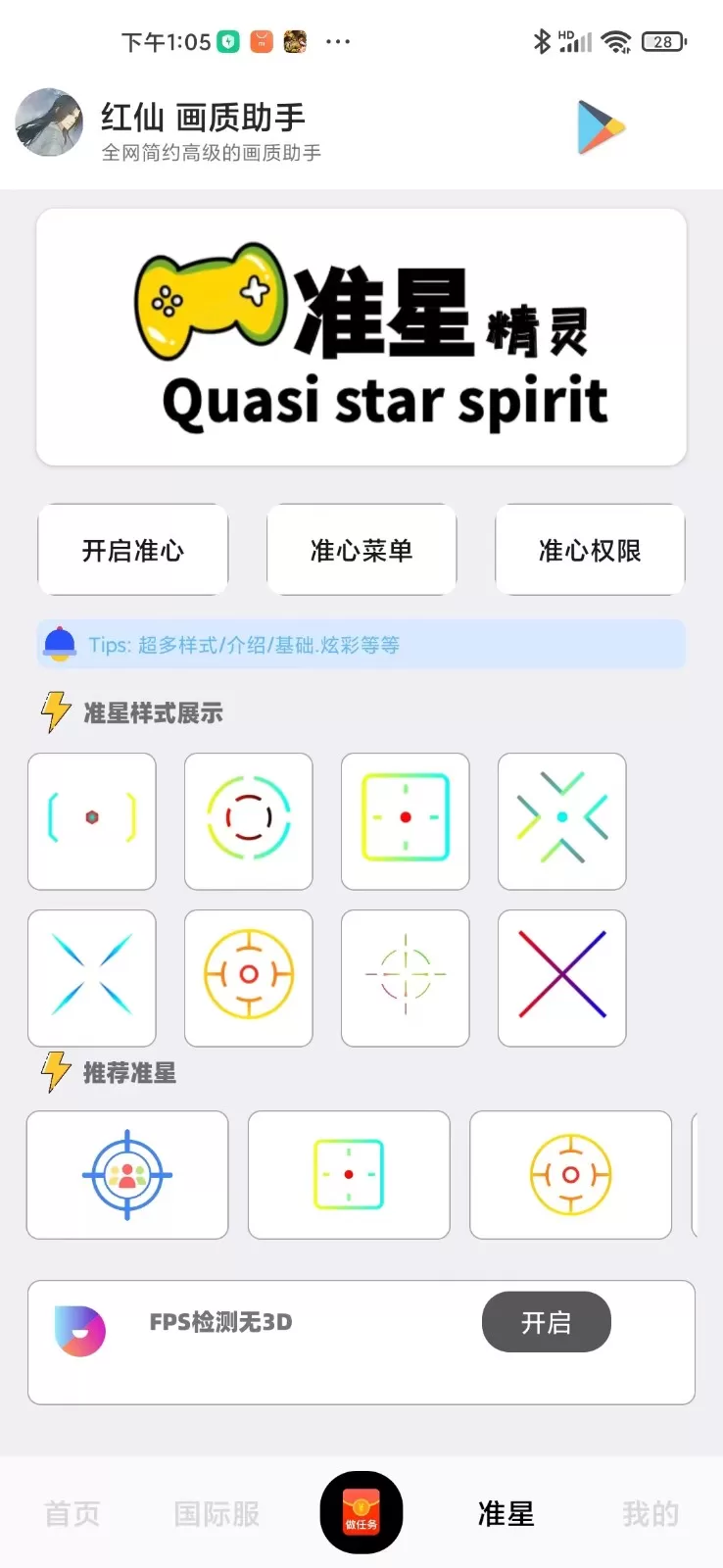
Task: Select the hexagon bracket crosshair style
Action: [x=91, y=821]
